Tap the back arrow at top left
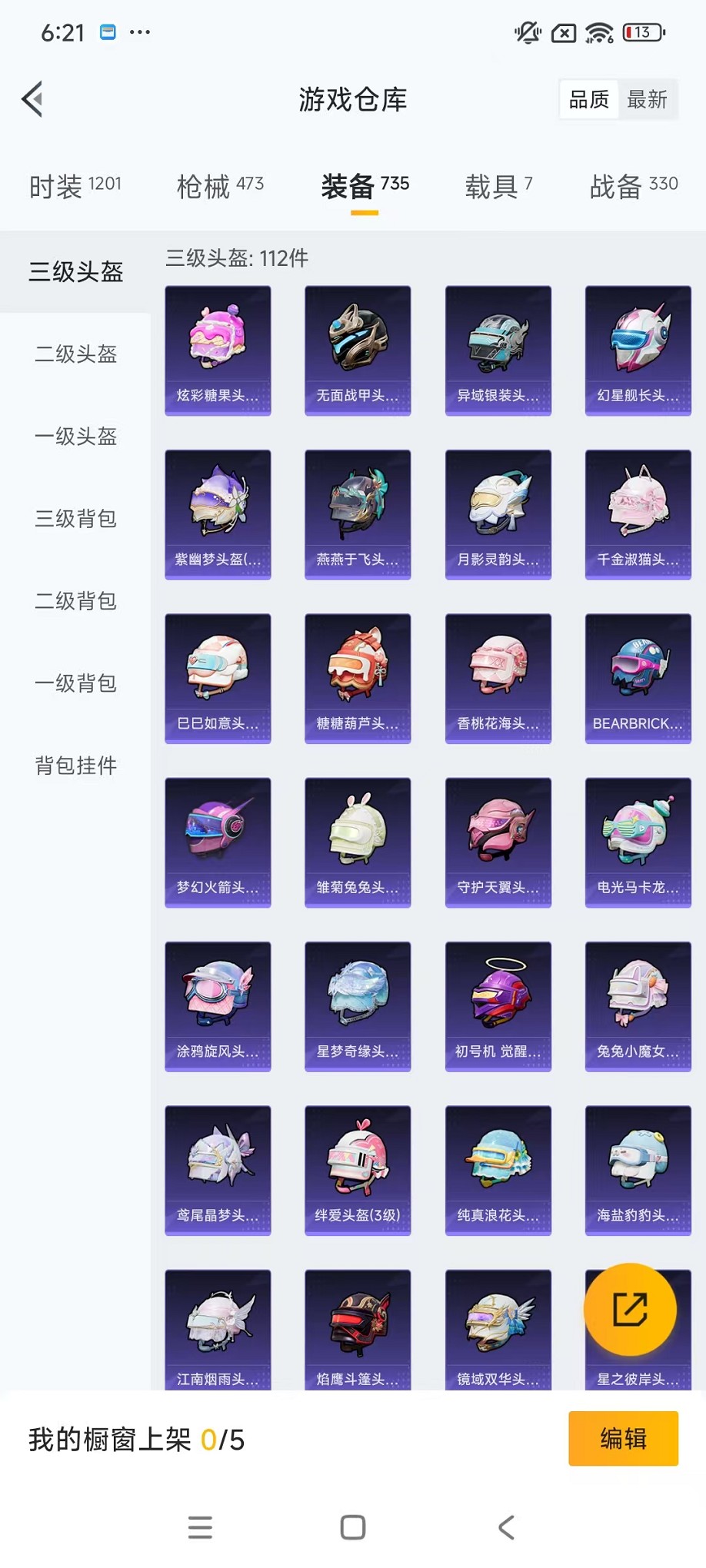Image resolution: width=706 pixels, height=1568 pixels. pos(31,99)
